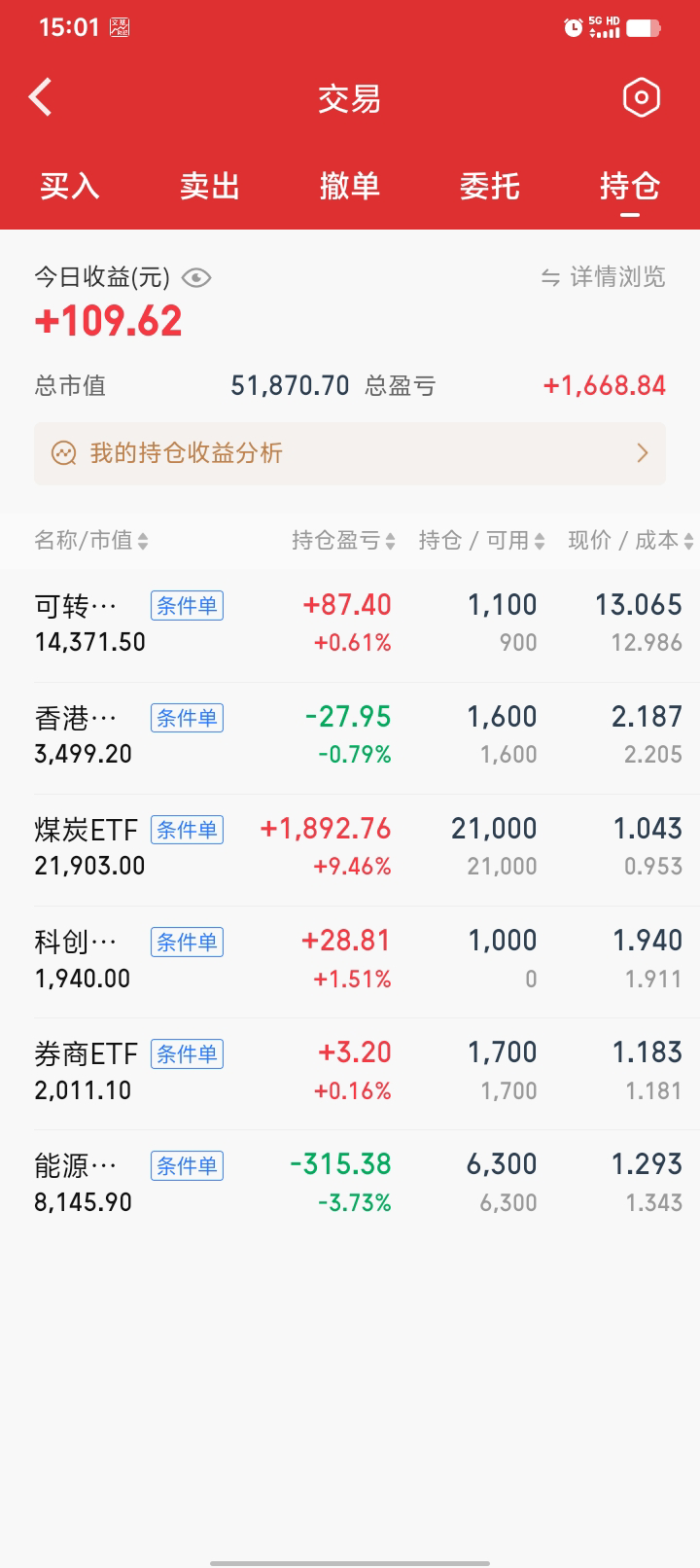Open the holding with market value 14,371.50
The image size is (700, 1568).
(350, 624)
